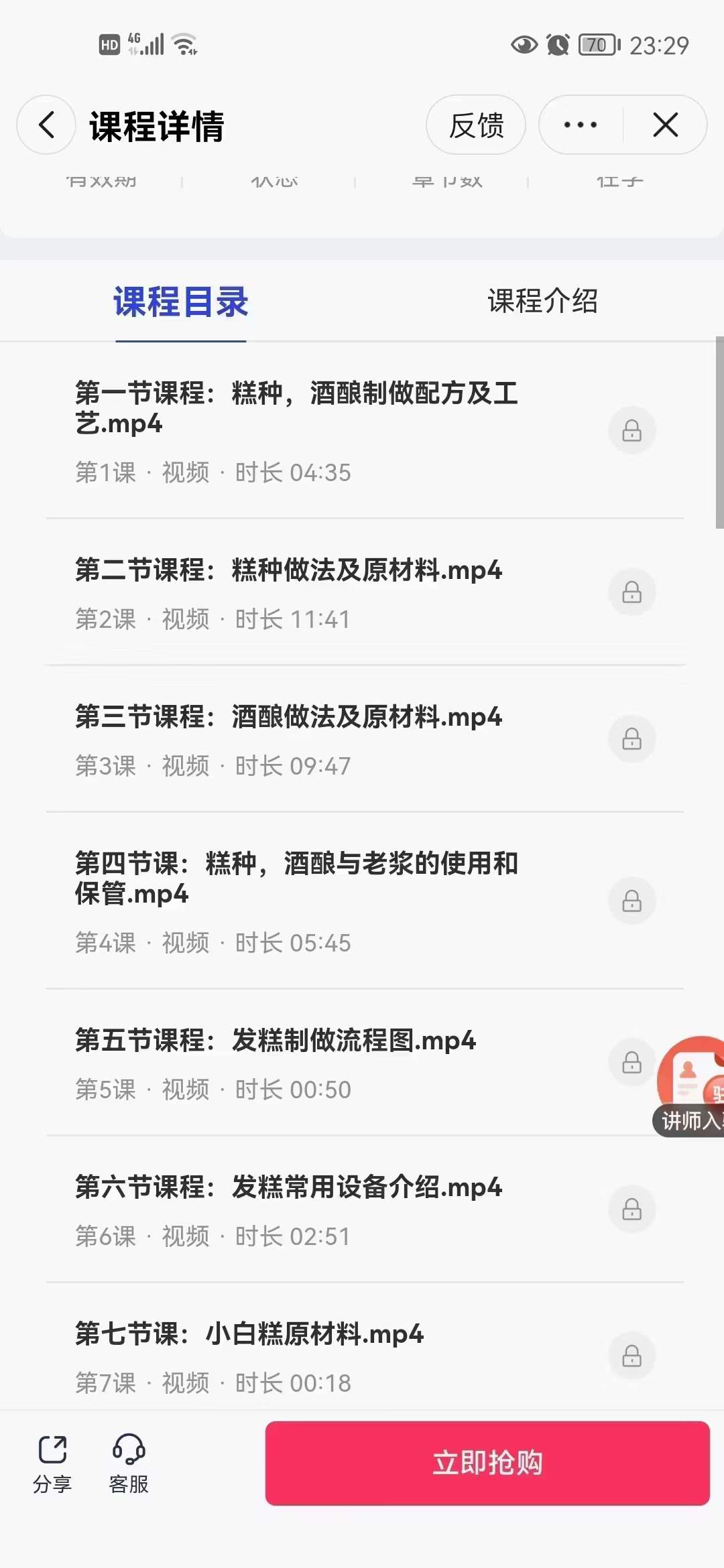The width and height of the screenshot is (724, 1568).
Task: Close the page with the X button
Action: [x=664, y=125]
